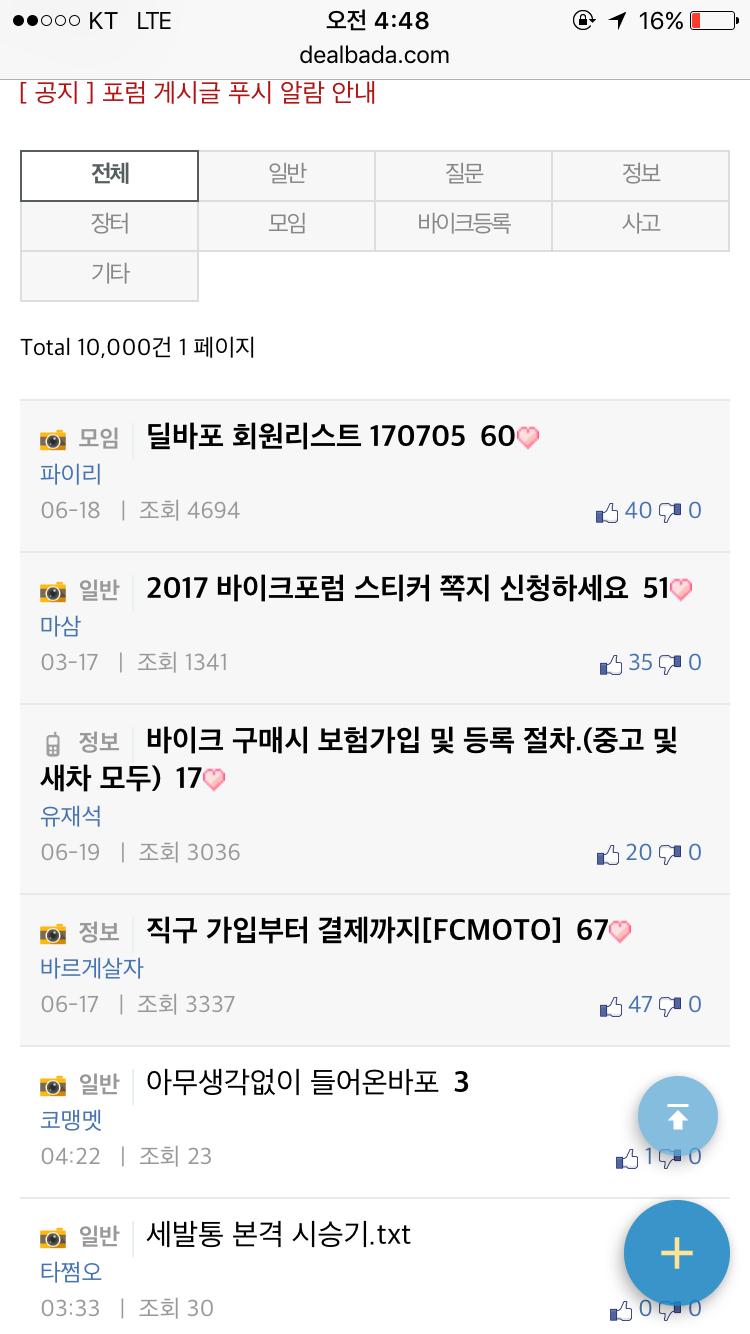Open the 장터 category tab
750x1334 pixels.
pyautogui.click(x=110, y=224)
